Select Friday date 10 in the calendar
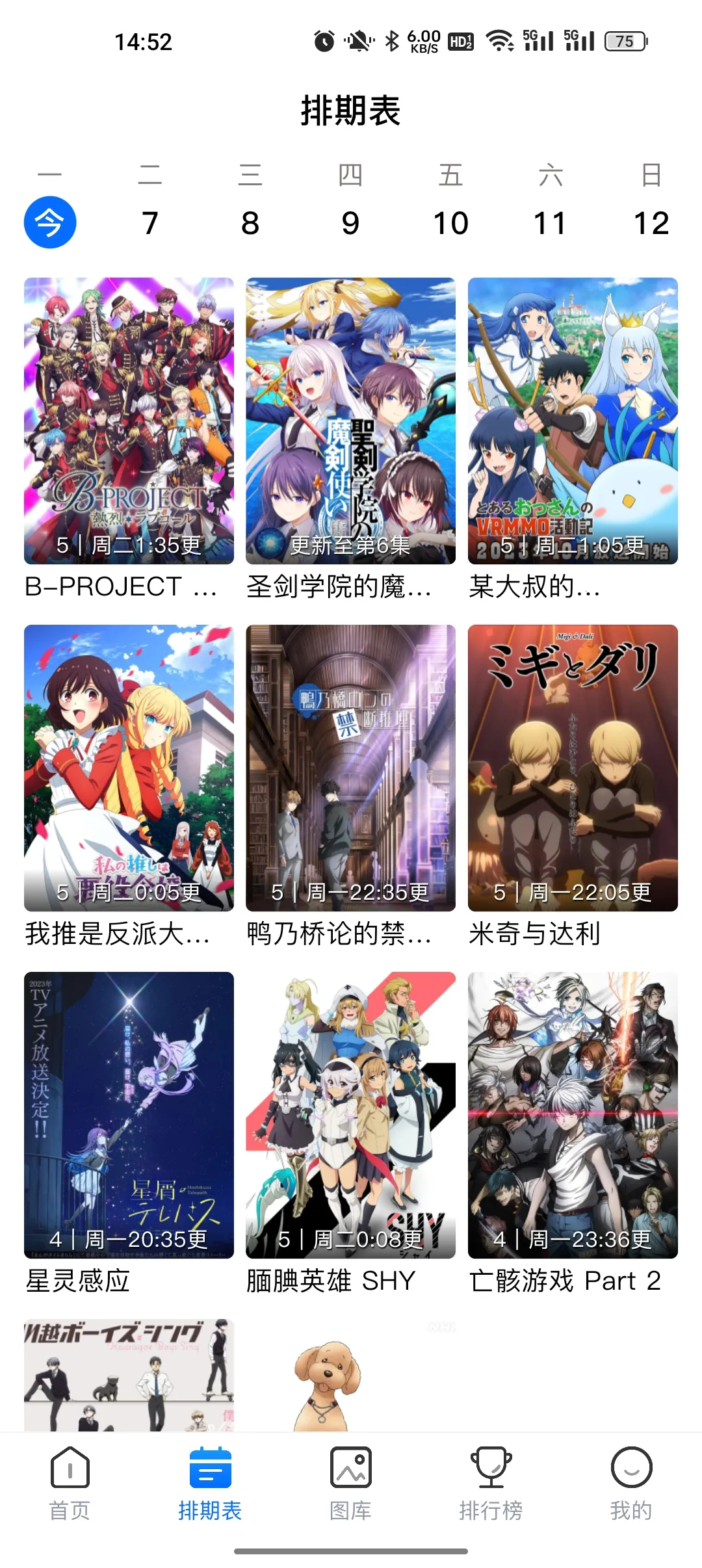702x1568 pixels. 451,222
